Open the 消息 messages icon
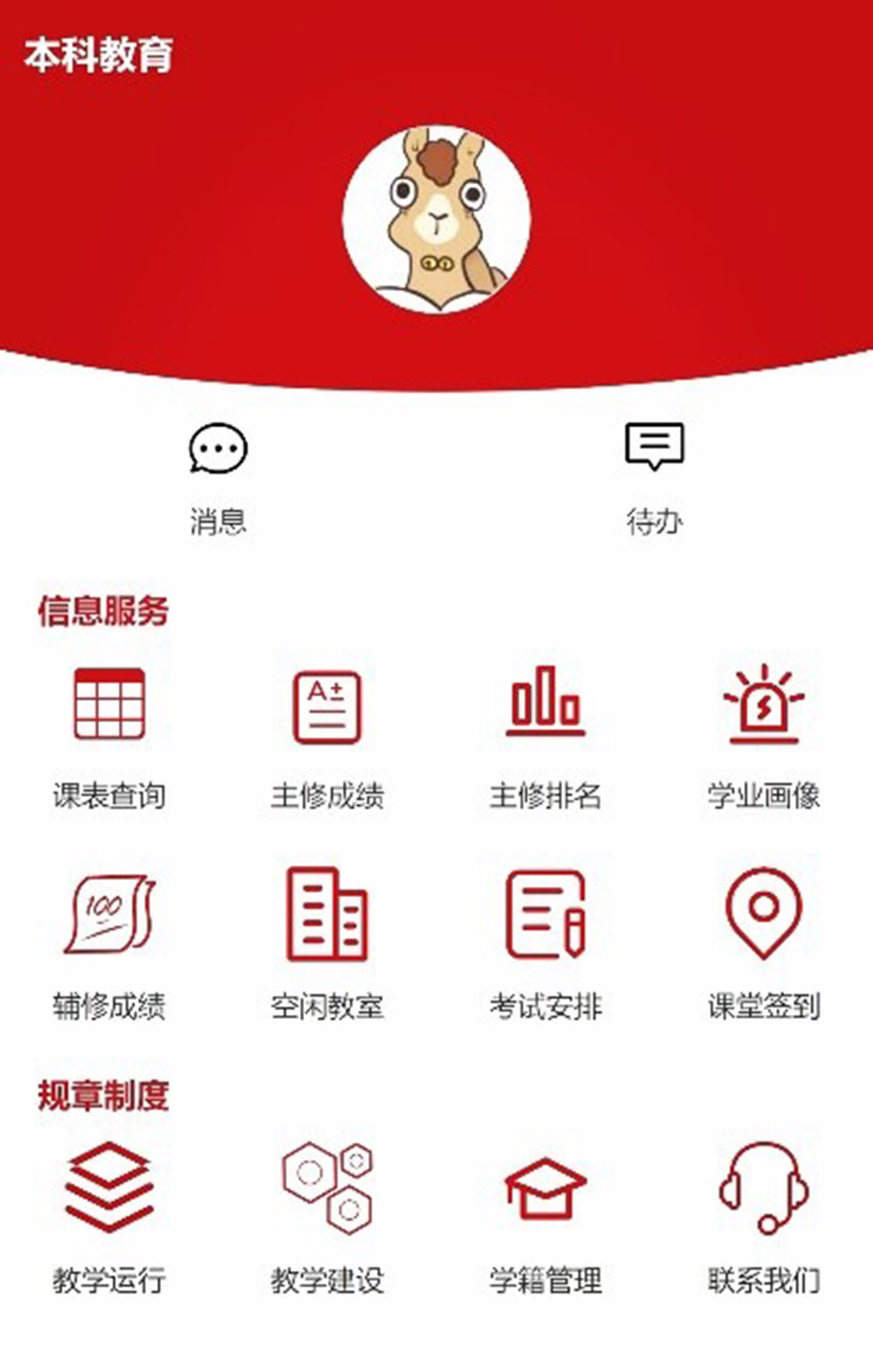Image resolution: width=873 pixels, height=1372 pixels. [217, 449]
